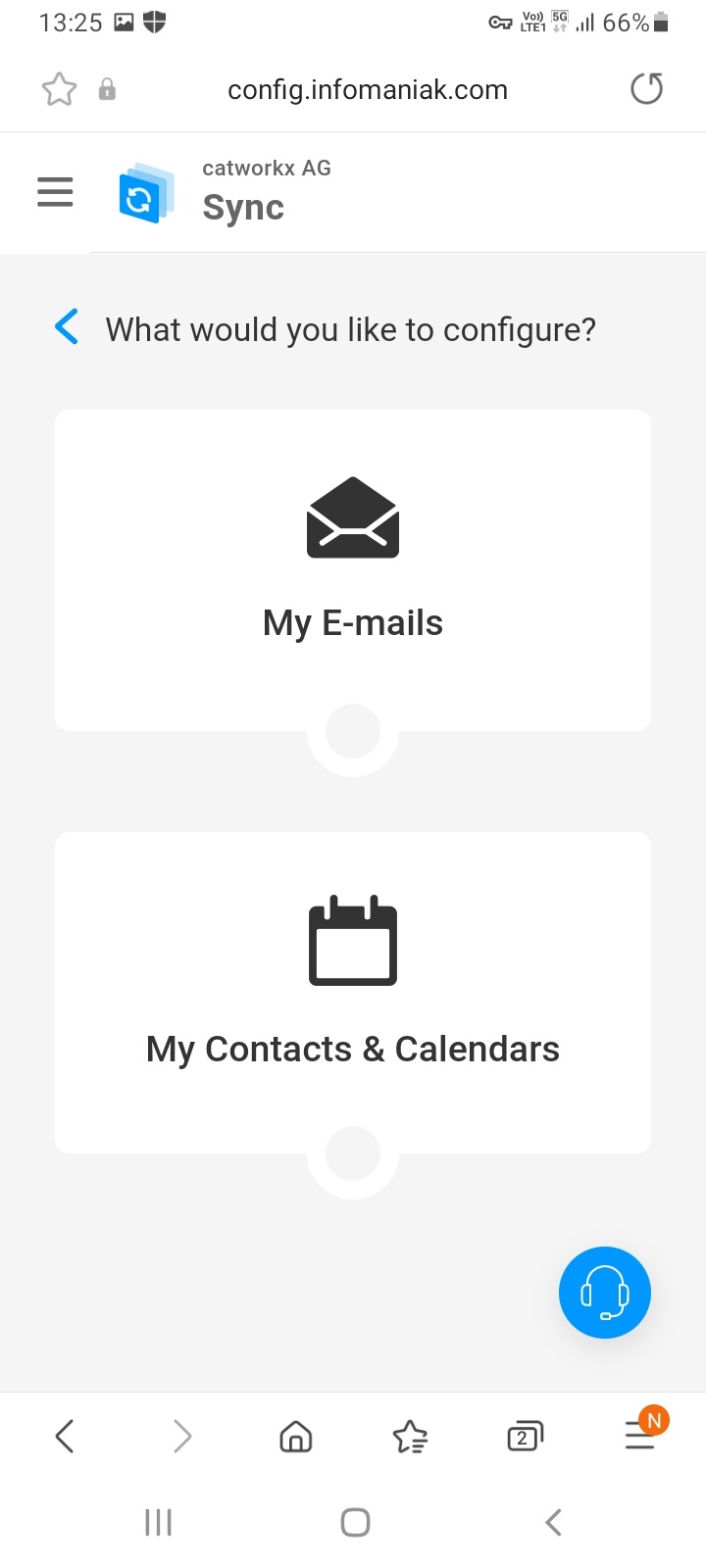Viewport: 706px width, 1568px height.
Task: Go back from the configure question
Action: point(67,327)
